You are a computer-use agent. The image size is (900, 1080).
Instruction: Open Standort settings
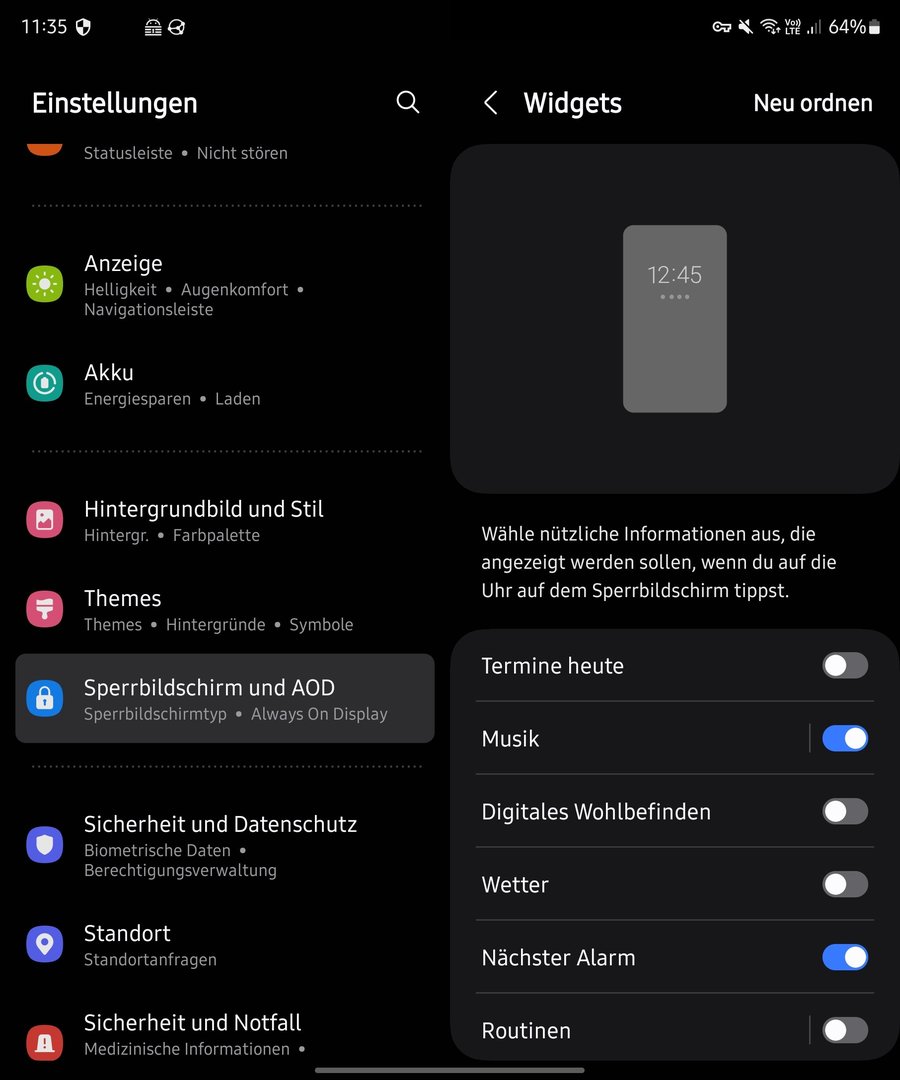tap(225, 945)
